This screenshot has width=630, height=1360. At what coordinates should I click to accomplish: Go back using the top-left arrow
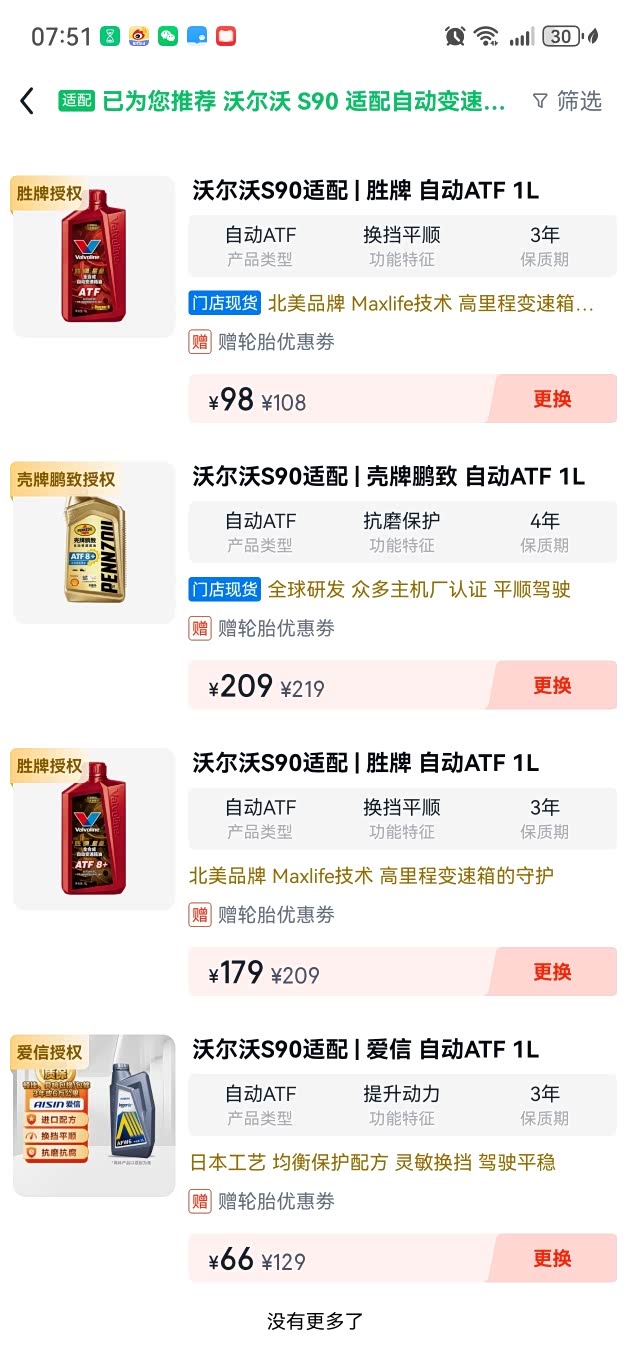coord(27,100)
